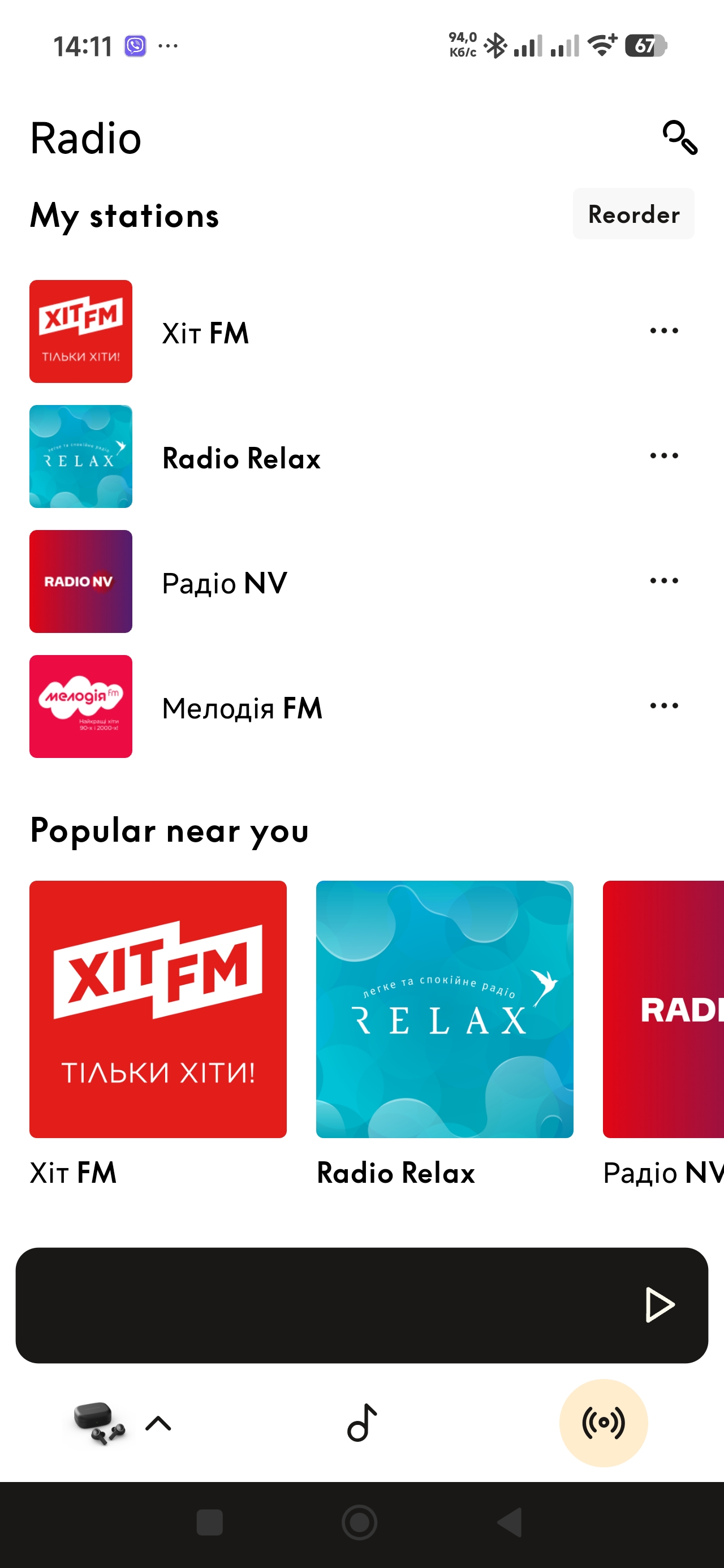Choose Radio Relax card under Popular near you
Viewport: 724px width, 1568px height.
click(x=445, y=1009)
